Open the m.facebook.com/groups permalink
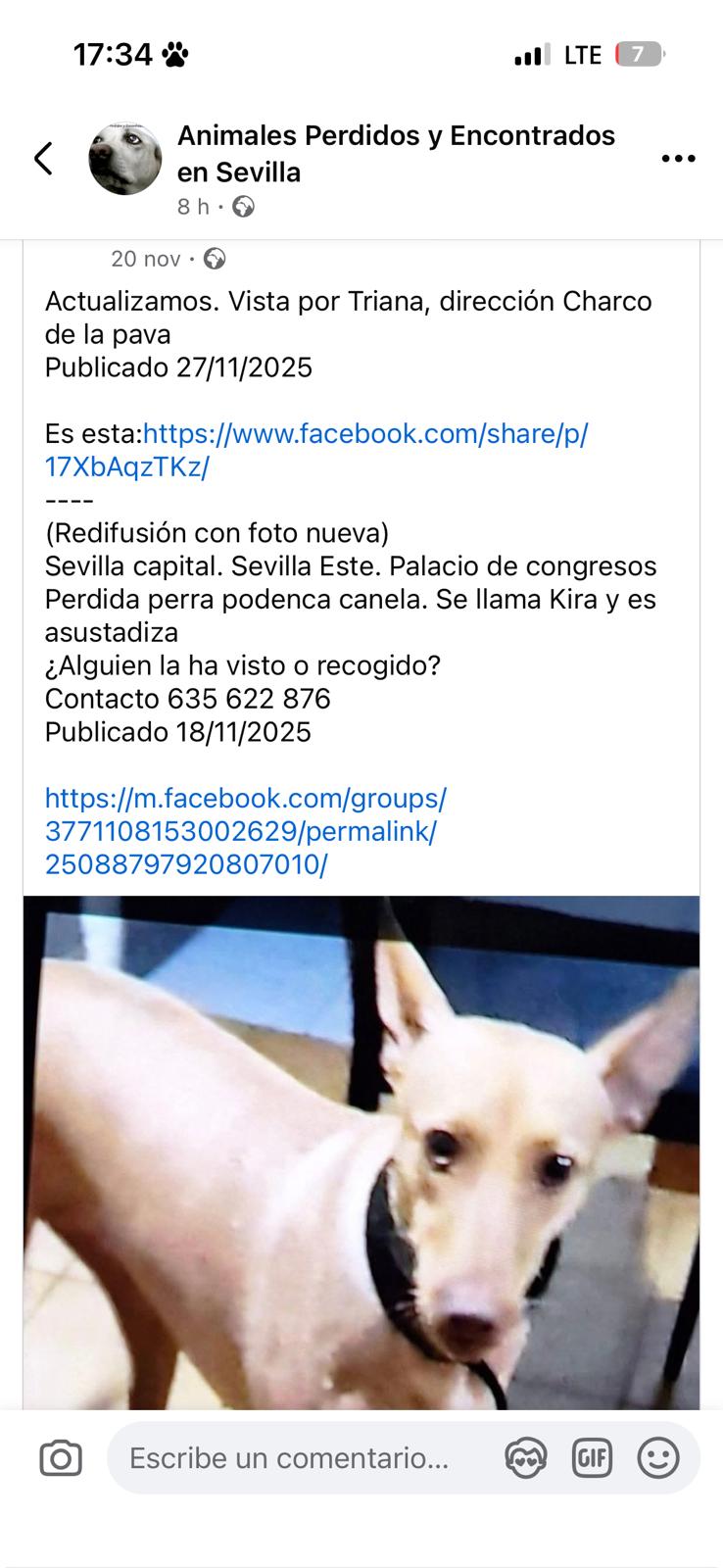Image resolution: width=723 pixels, height=1568 pixels. click(245, 831)
